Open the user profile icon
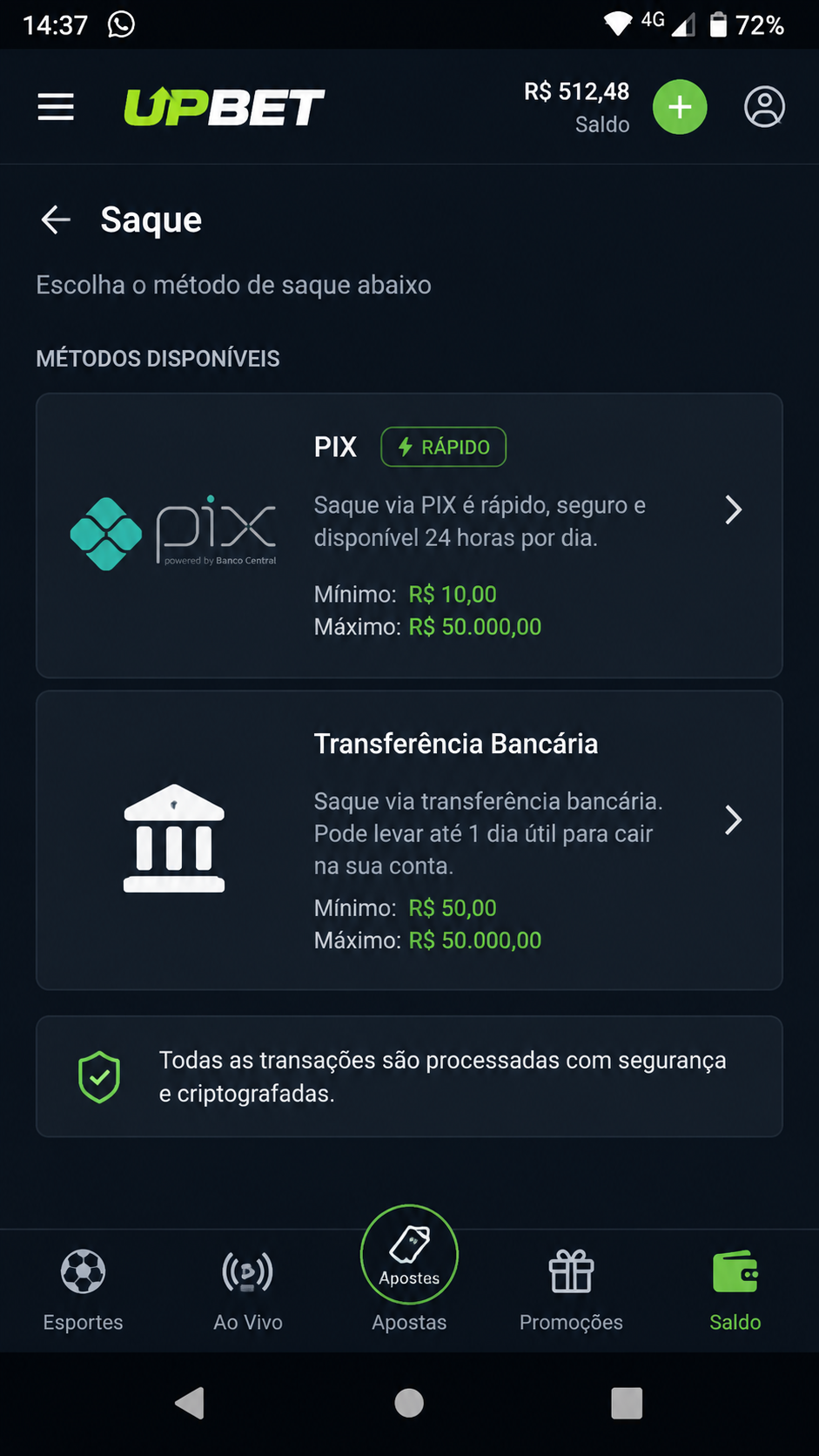The width and height of the screenshot is (819, 1456). point(764,107)
